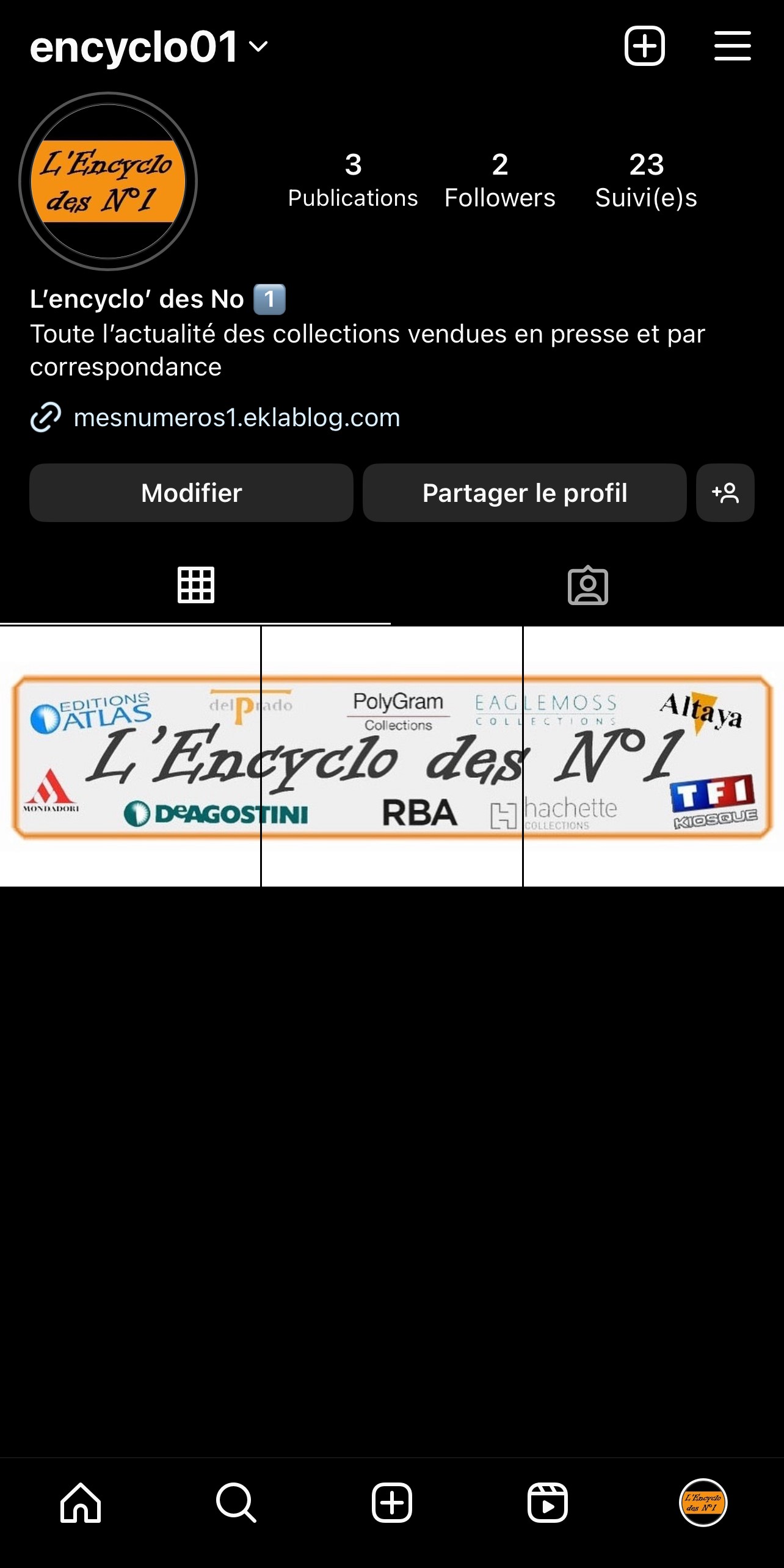Screen dimensions: 784x1568
Task: Select the profile tab in bottom bar
Action: point(703,1503)
